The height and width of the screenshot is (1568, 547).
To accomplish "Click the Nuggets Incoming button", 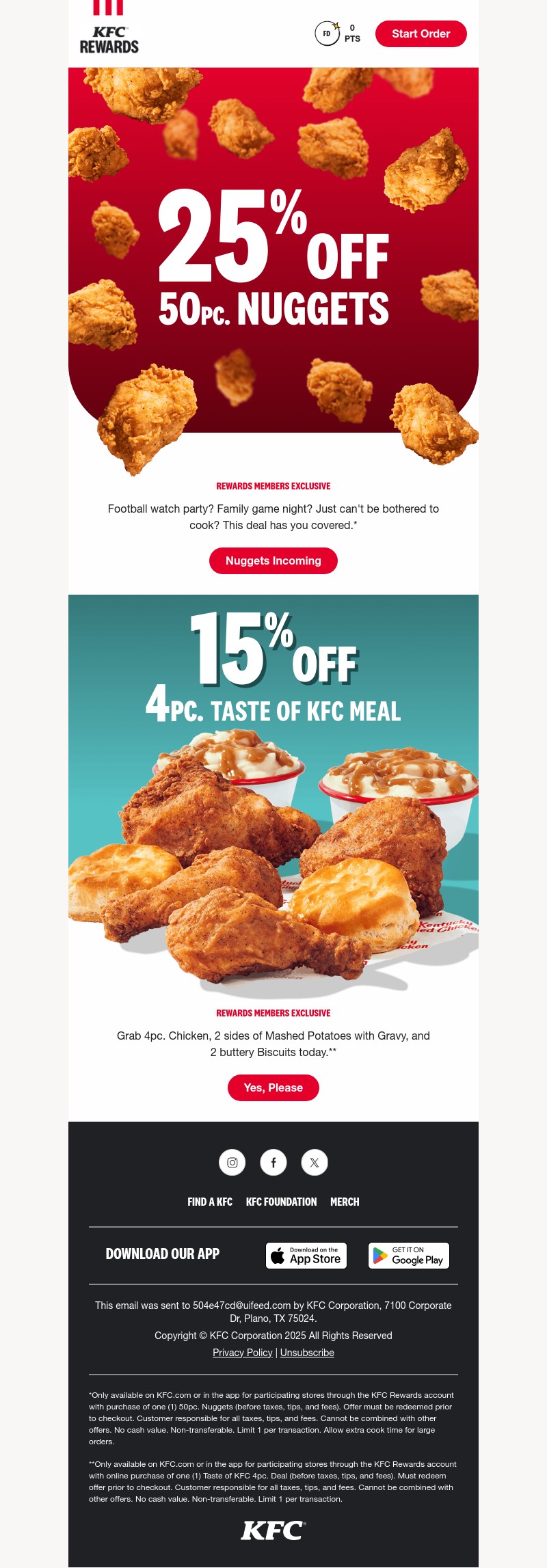I will [273, 560].
